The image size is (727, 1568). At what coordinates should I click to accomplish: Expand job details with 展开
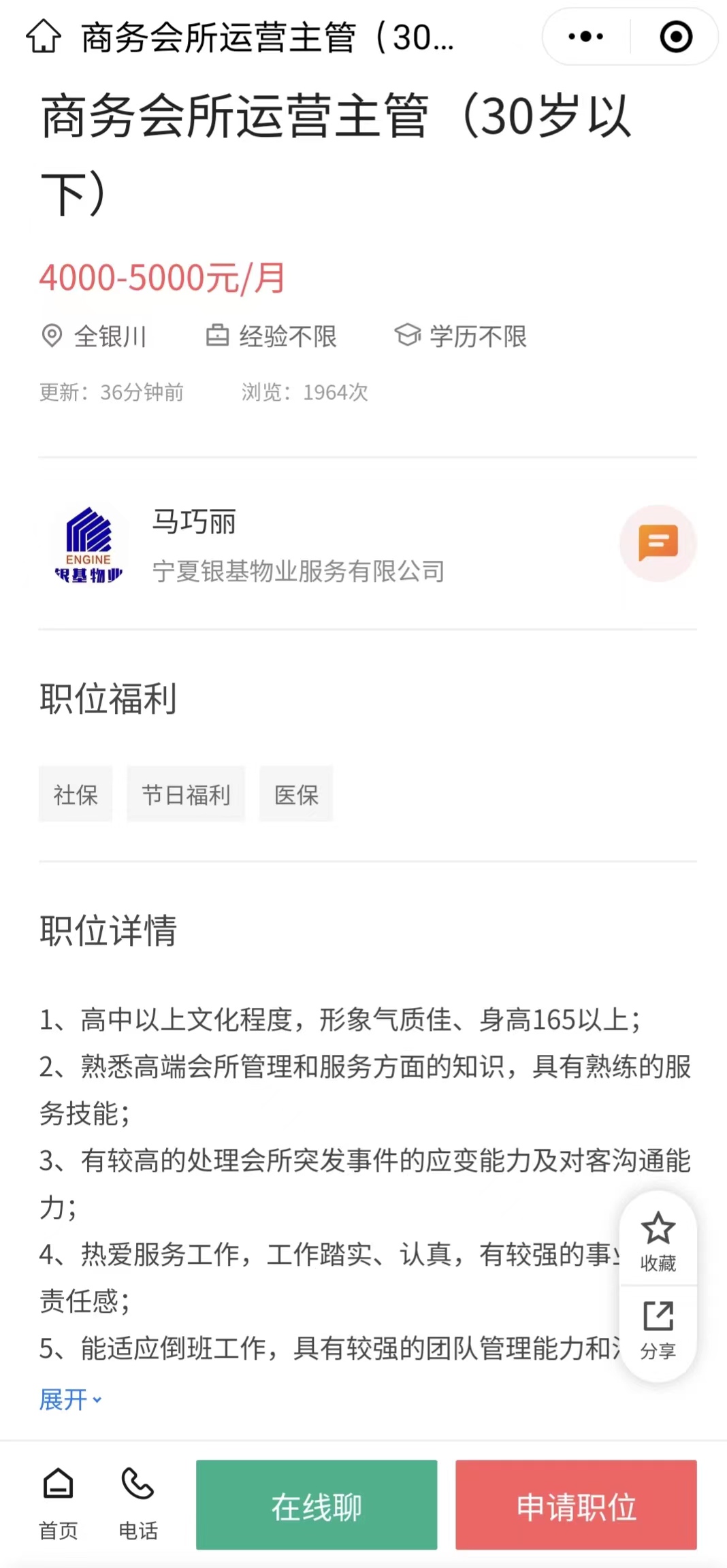[70, 1400]
